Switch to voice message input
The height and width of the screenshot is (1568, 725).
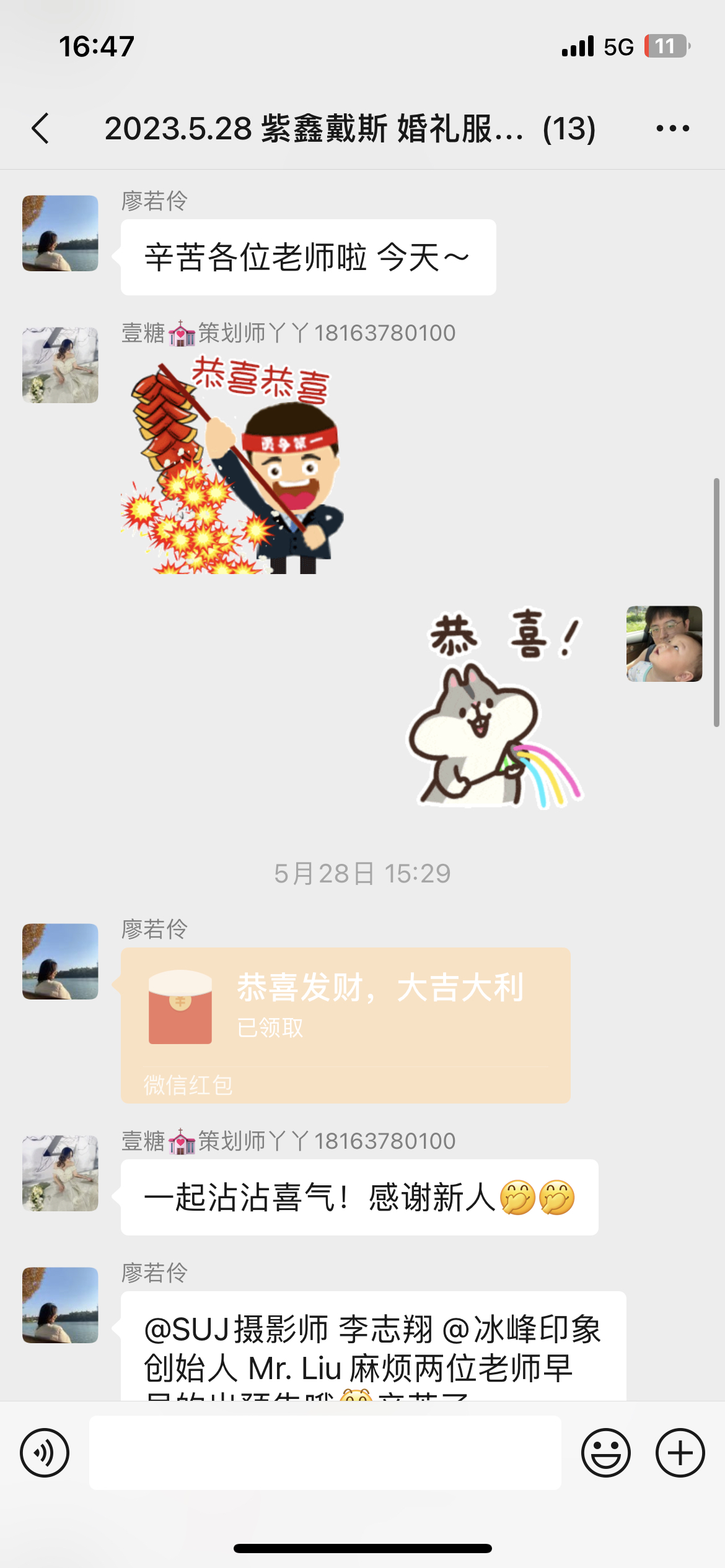pyautogui.click(x=45, y=1452)
